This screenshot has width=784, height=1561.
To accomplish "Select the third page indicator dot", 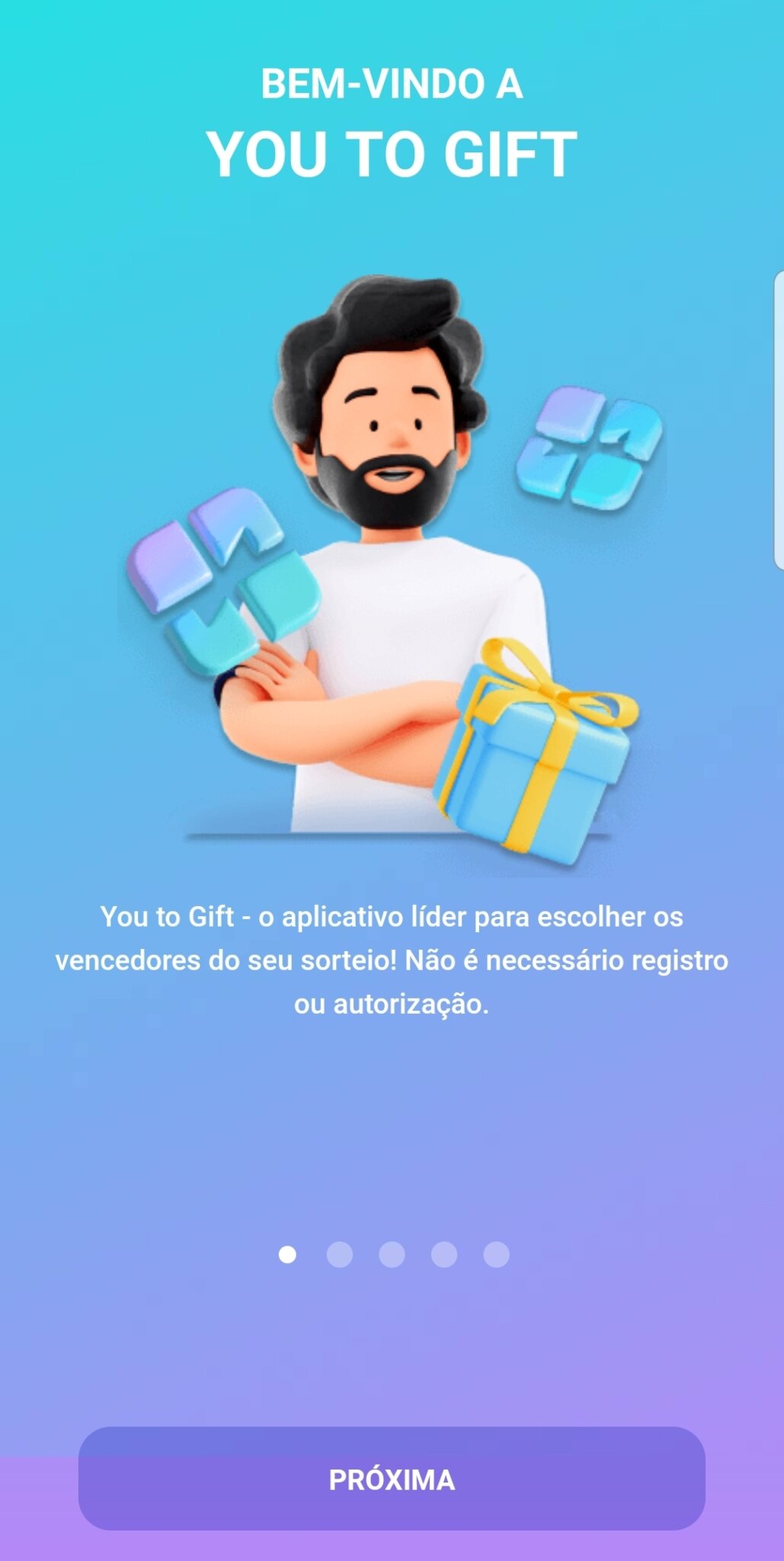I will (392, 1255).
